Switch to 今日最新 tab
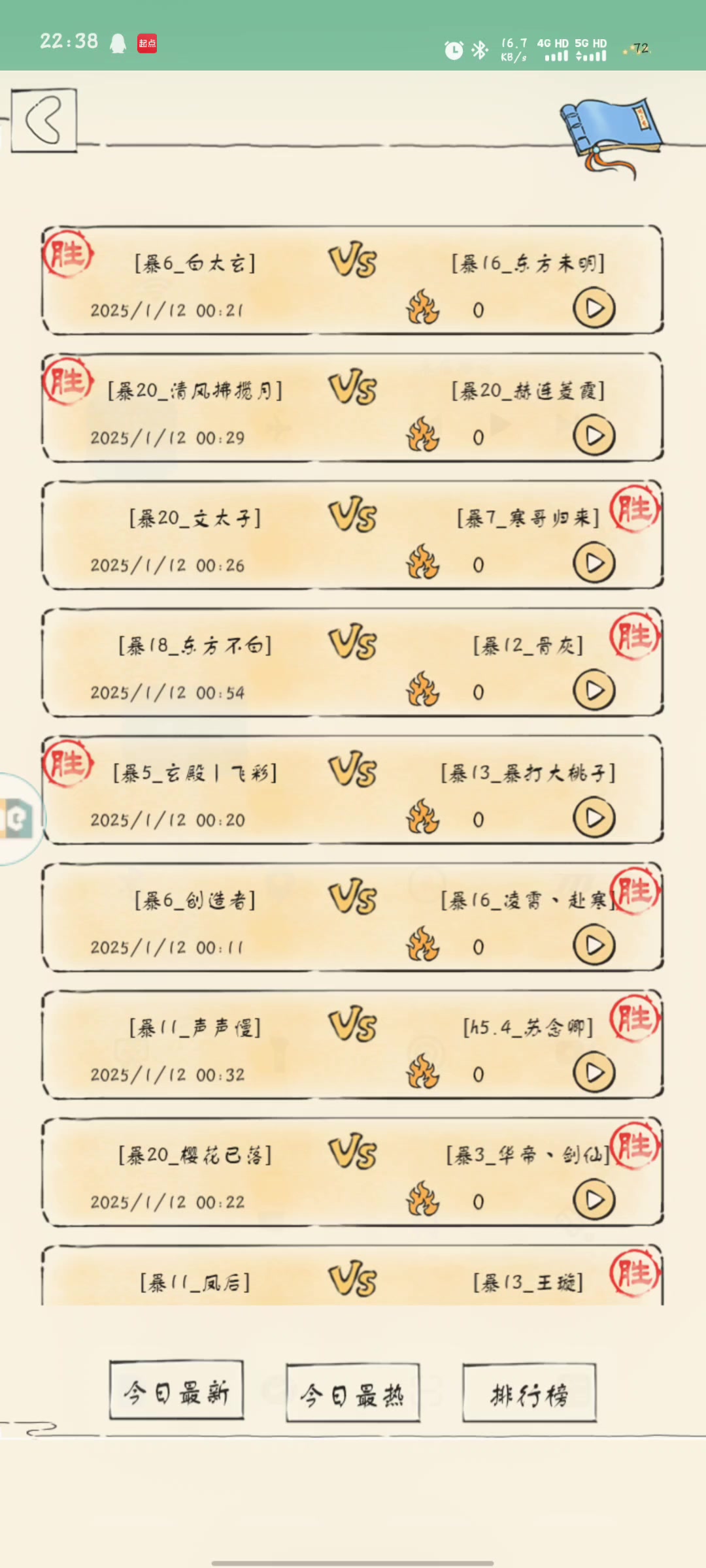706x1568 pixels. 176,1391
